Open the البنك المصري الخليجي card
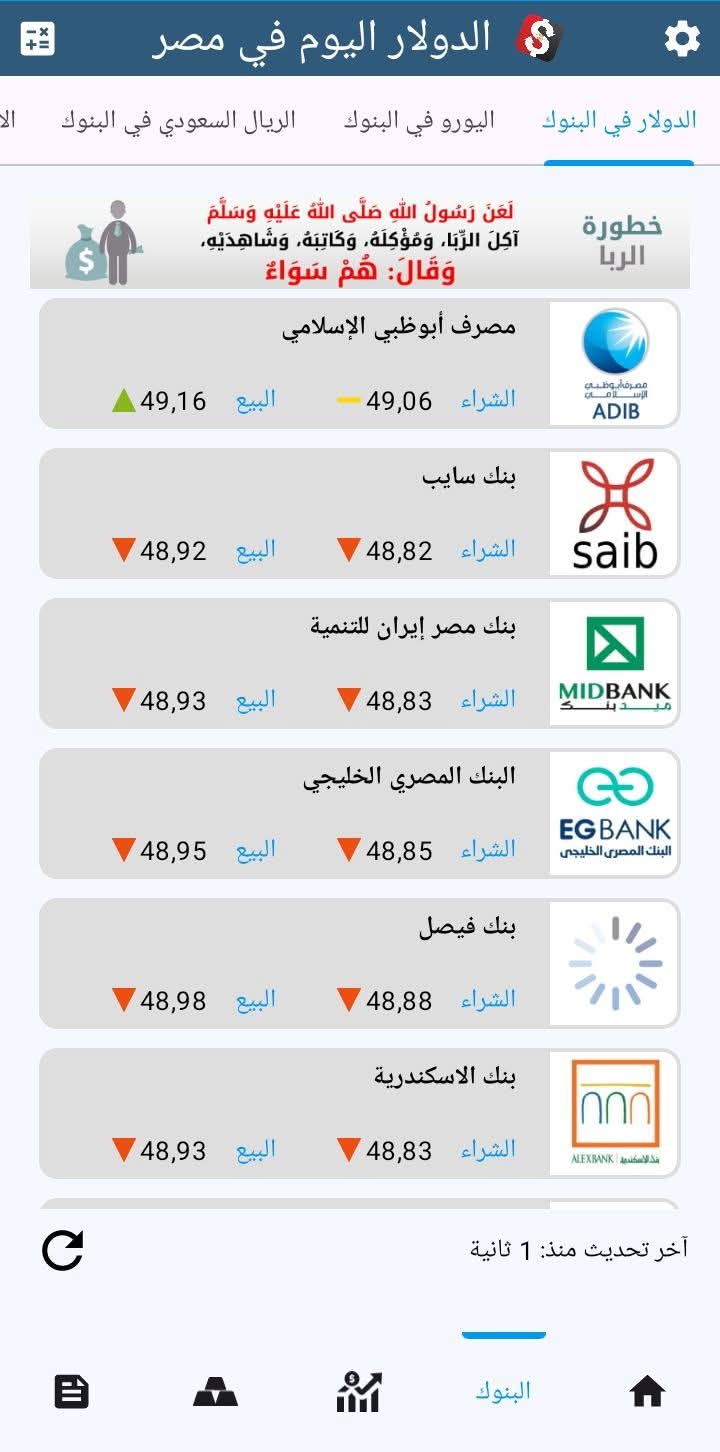 [x=360, y=814]
